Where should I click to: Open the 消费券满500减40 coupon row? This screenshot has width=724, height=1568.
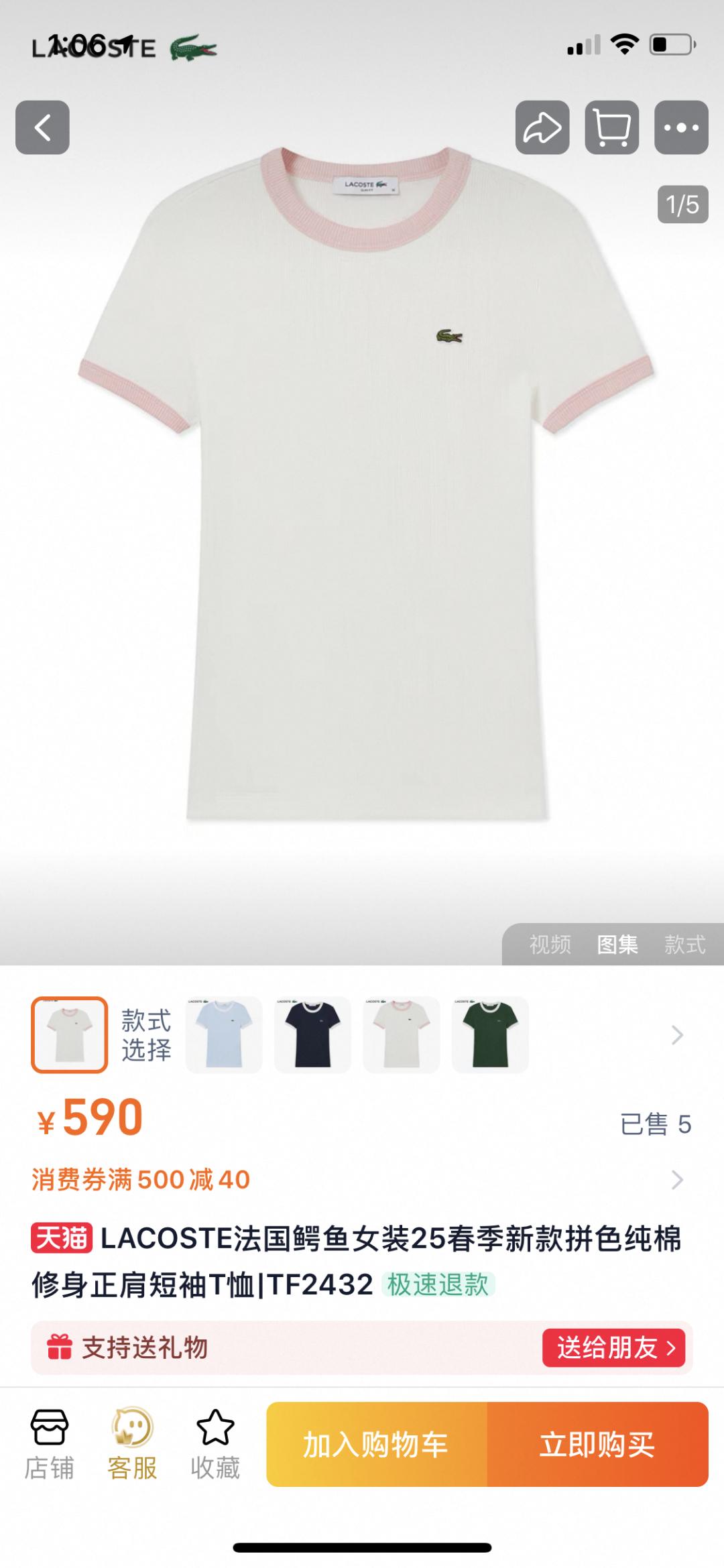[362, 1179]
